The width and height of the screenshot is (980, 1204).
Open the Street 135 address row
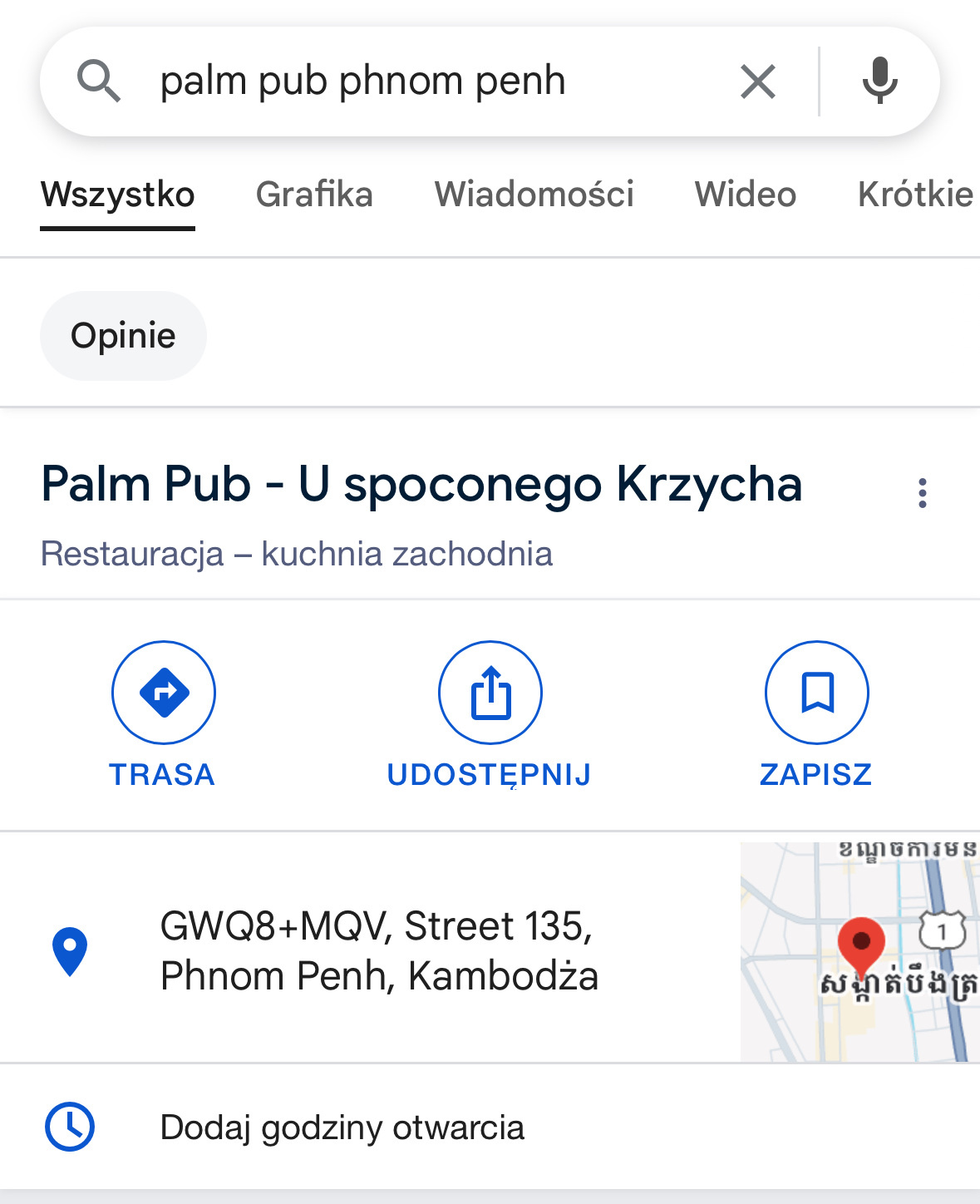(x=379, y=950)
